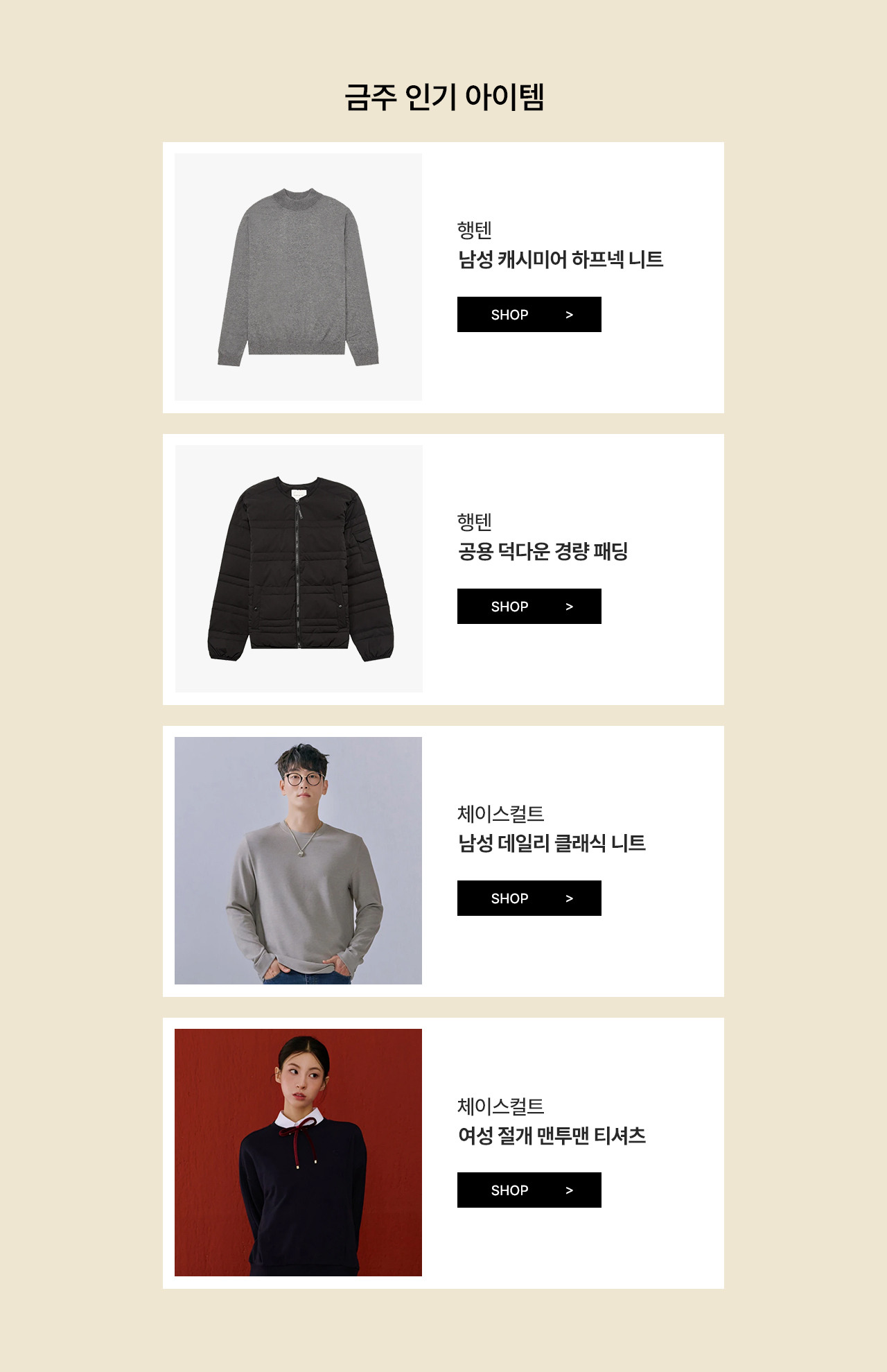The width and height of the screenshot is (887, 1372).
Task: Open the black duck-down padding jacket image
Action: point(299,568)
